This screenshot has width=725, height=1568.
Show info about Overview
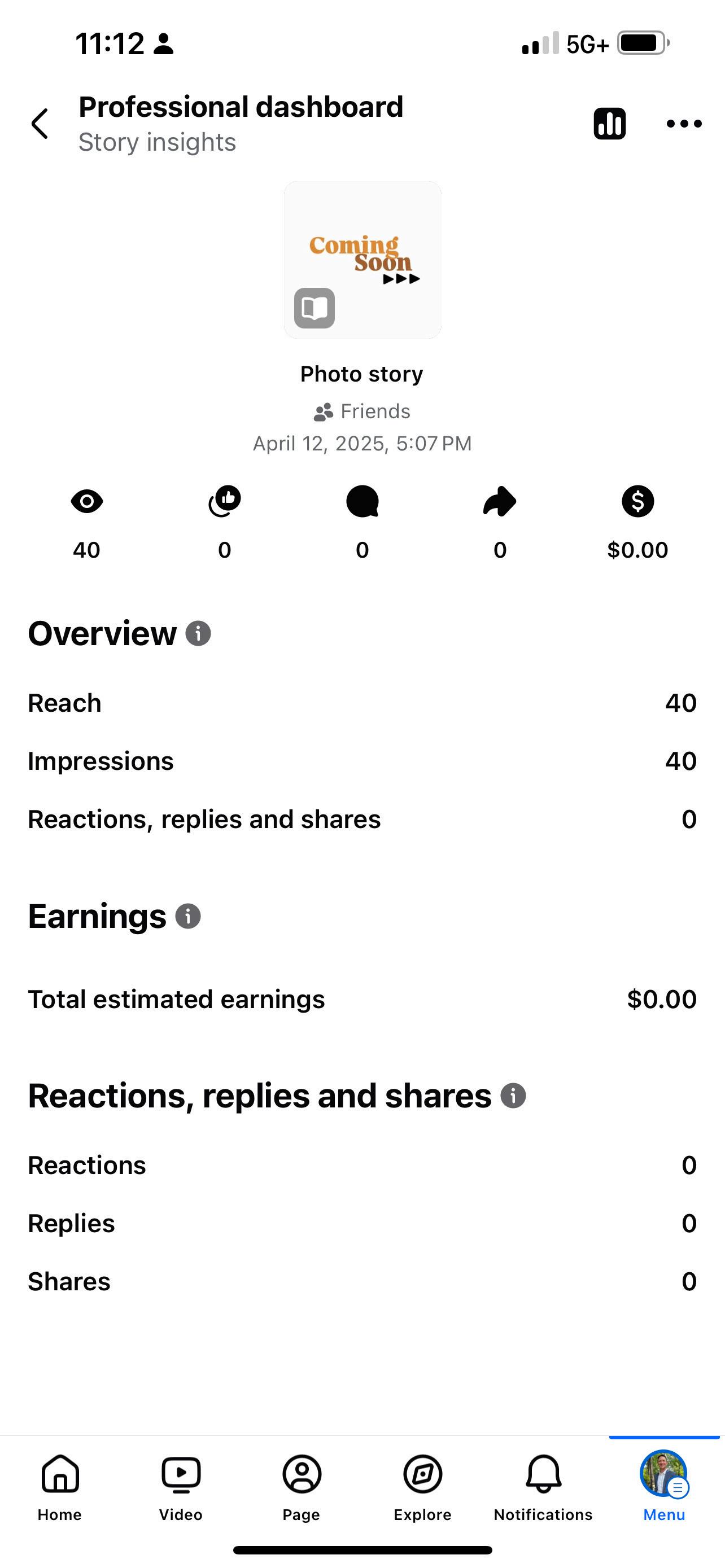click(198, 634)
